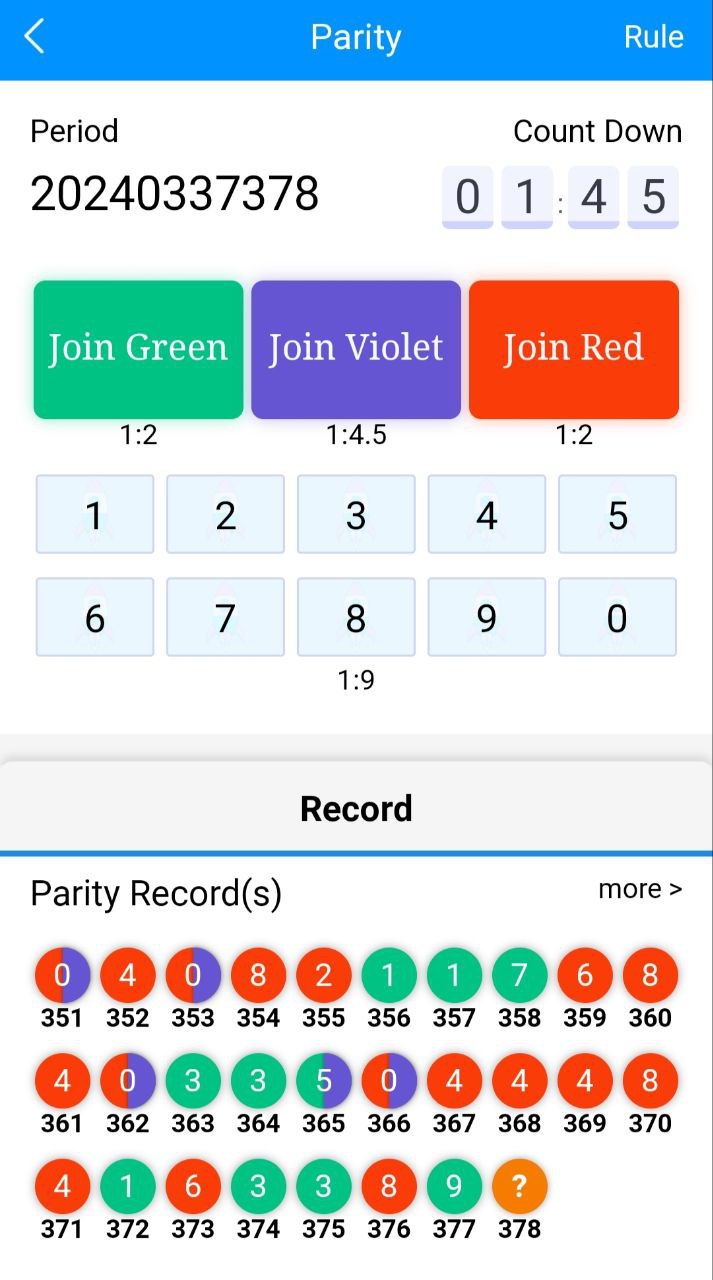
Task: Choose Join Red
Action: pos(574,349)
